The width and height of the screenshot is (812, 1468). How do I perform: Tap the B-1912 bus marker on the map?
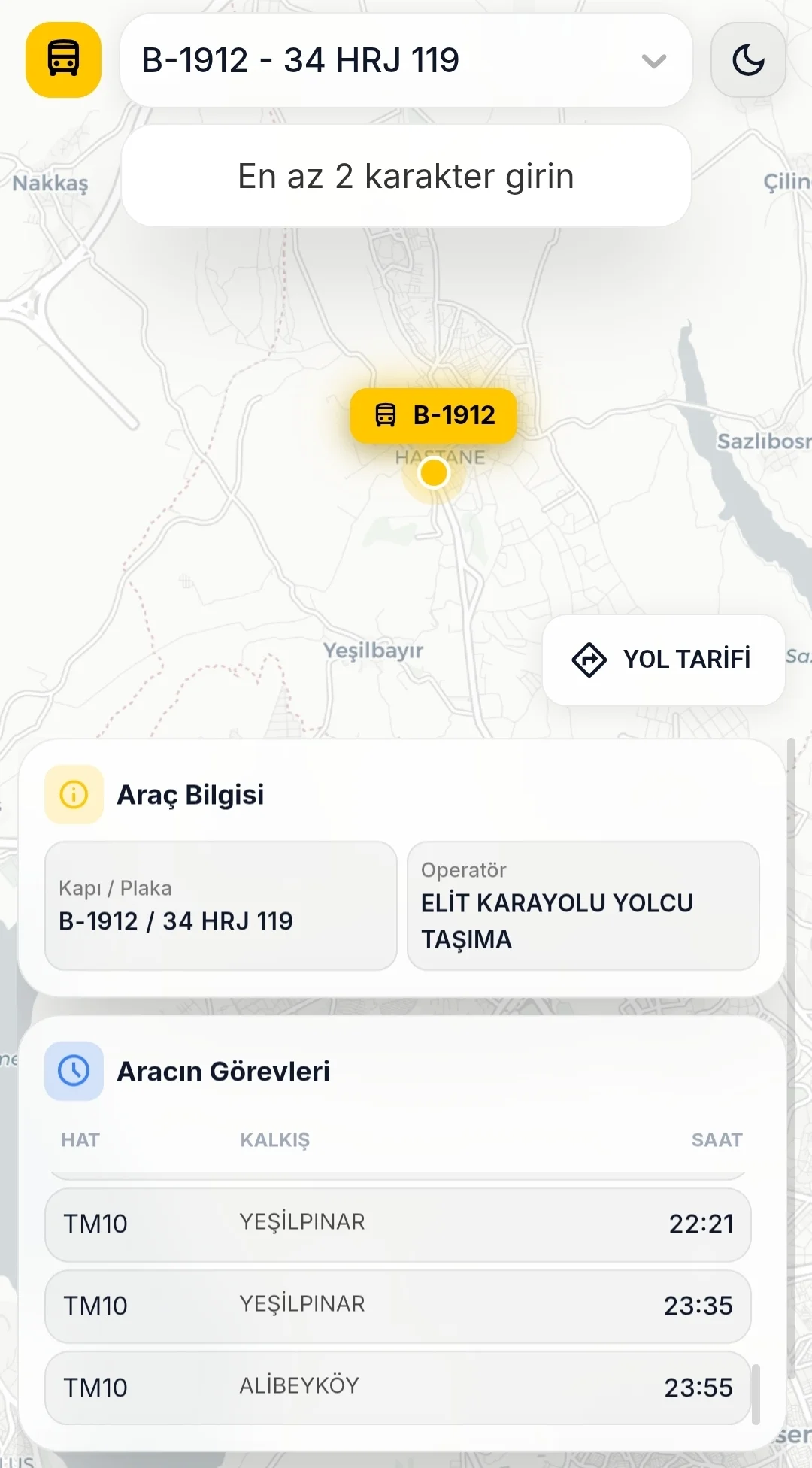click(433, 415)
